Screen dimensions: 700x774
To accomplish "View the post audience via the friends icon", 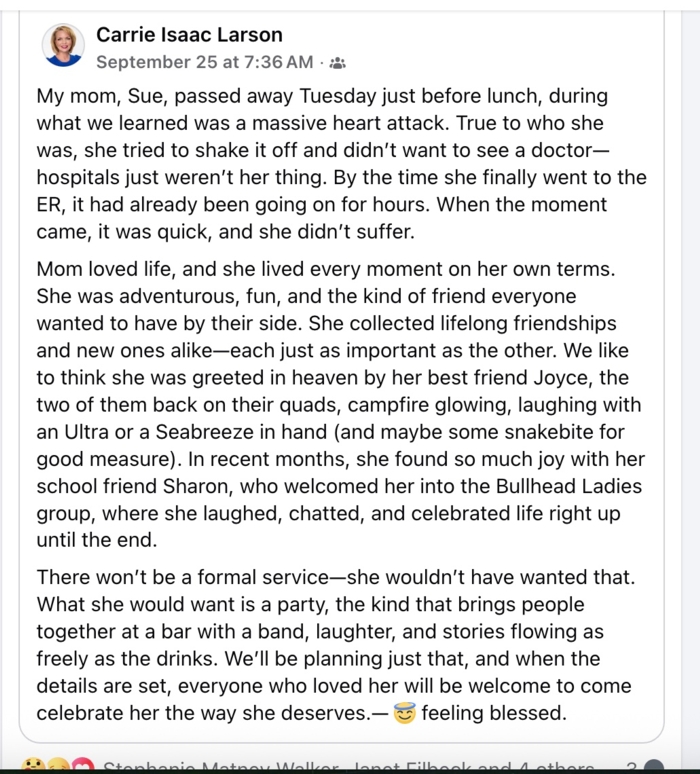I will [x=337, y=63].
